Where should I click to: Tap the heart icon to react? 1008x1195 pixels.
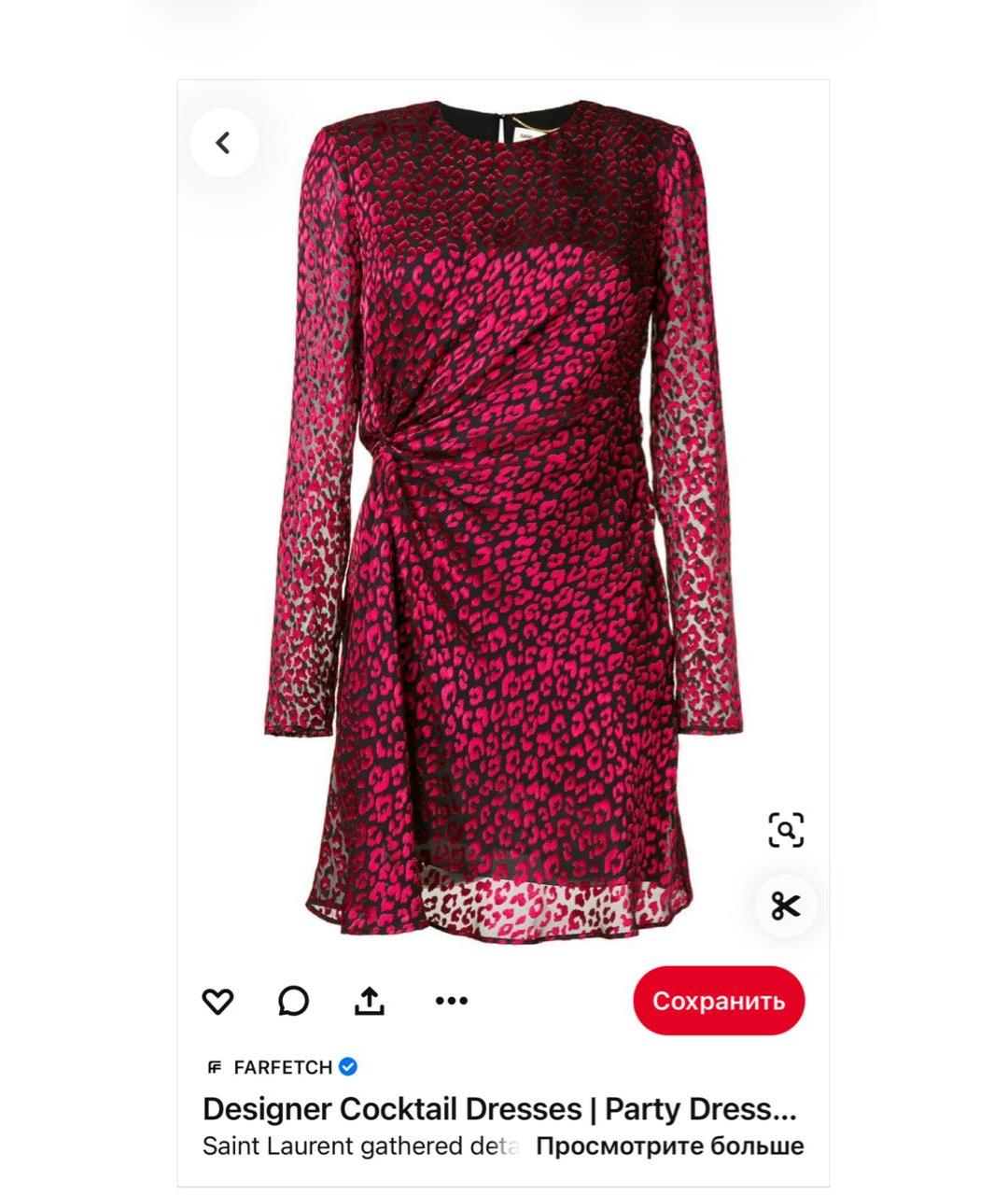(217, 1001)
